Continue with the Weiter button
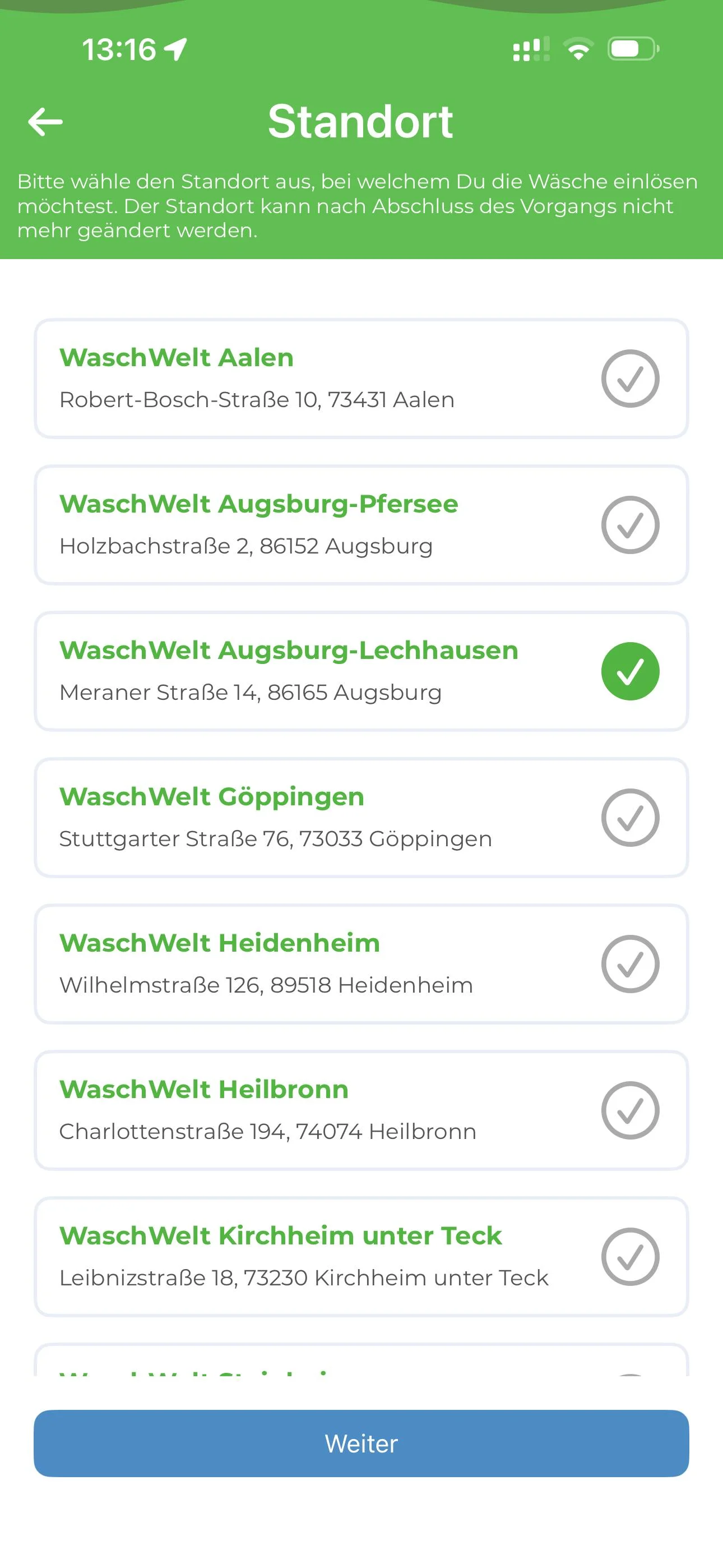The height and width of the screenshot is (1568, 723). (361, 1443)
